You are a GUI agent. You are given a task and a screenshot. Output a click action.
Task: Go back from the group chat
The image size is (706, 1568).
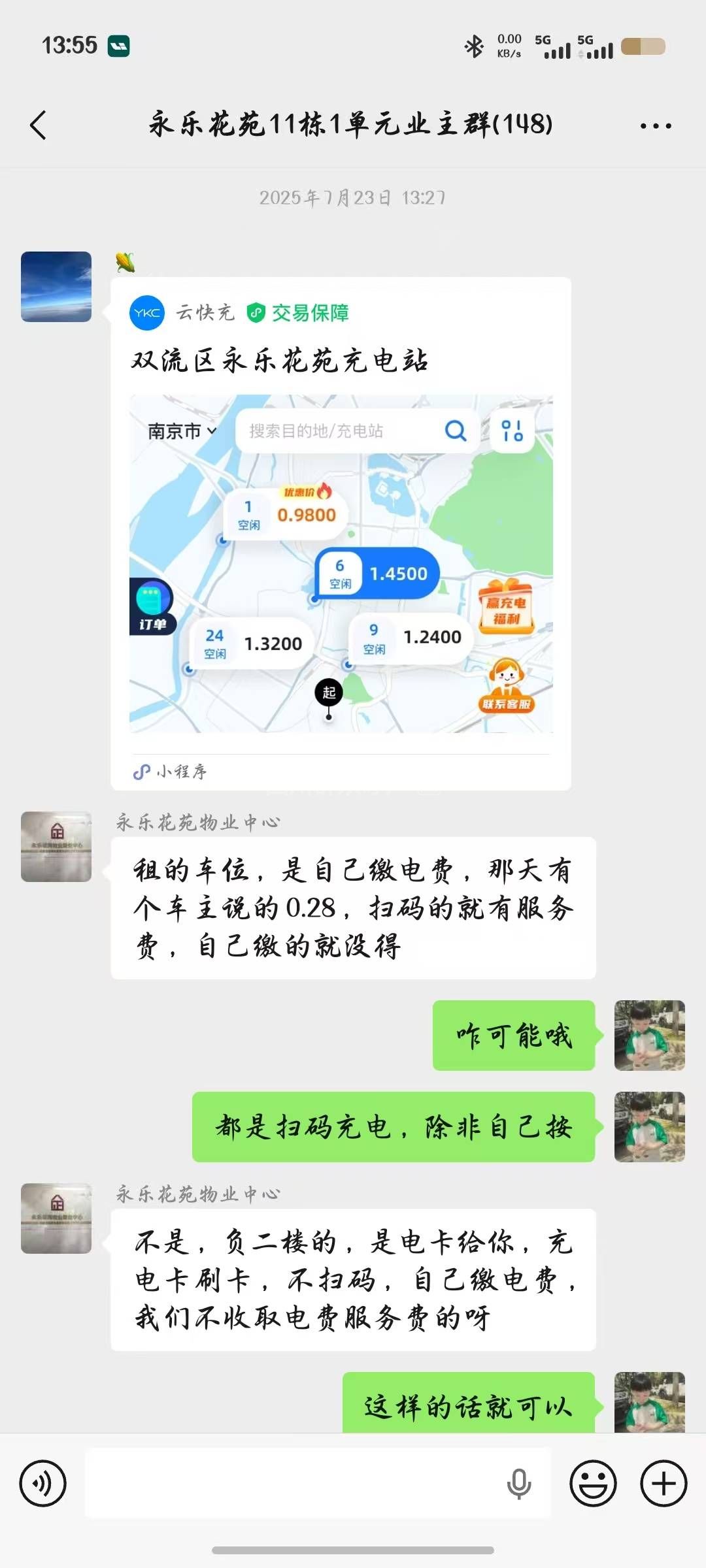(x=39, y=125)
